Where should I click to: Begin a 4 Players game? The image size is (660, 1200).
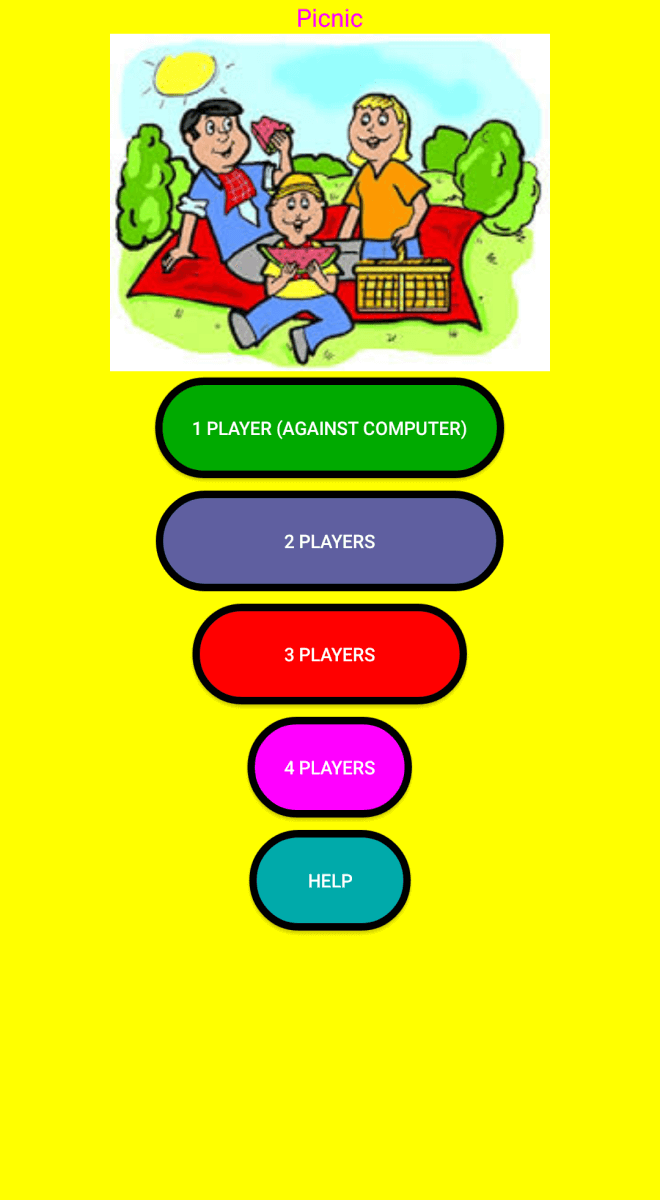[x=329, y=767]
